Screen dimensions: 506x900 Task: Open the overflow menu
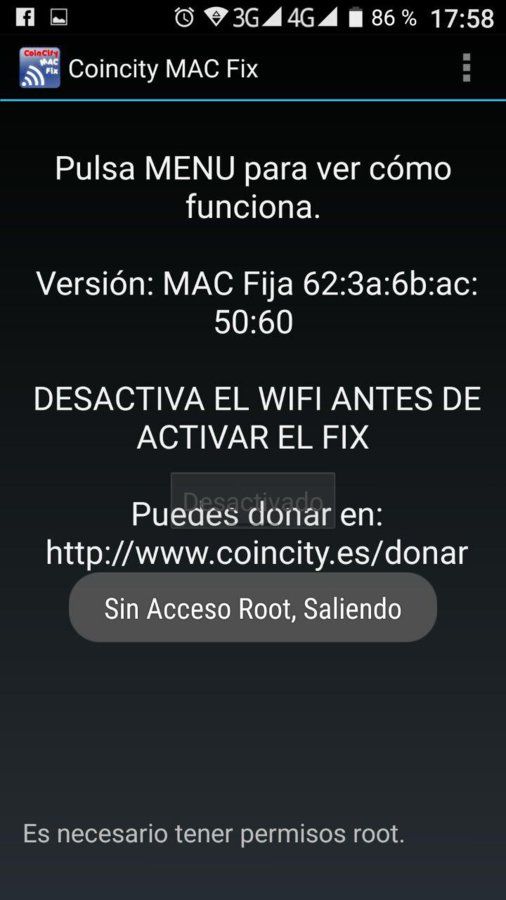(466, 68)
